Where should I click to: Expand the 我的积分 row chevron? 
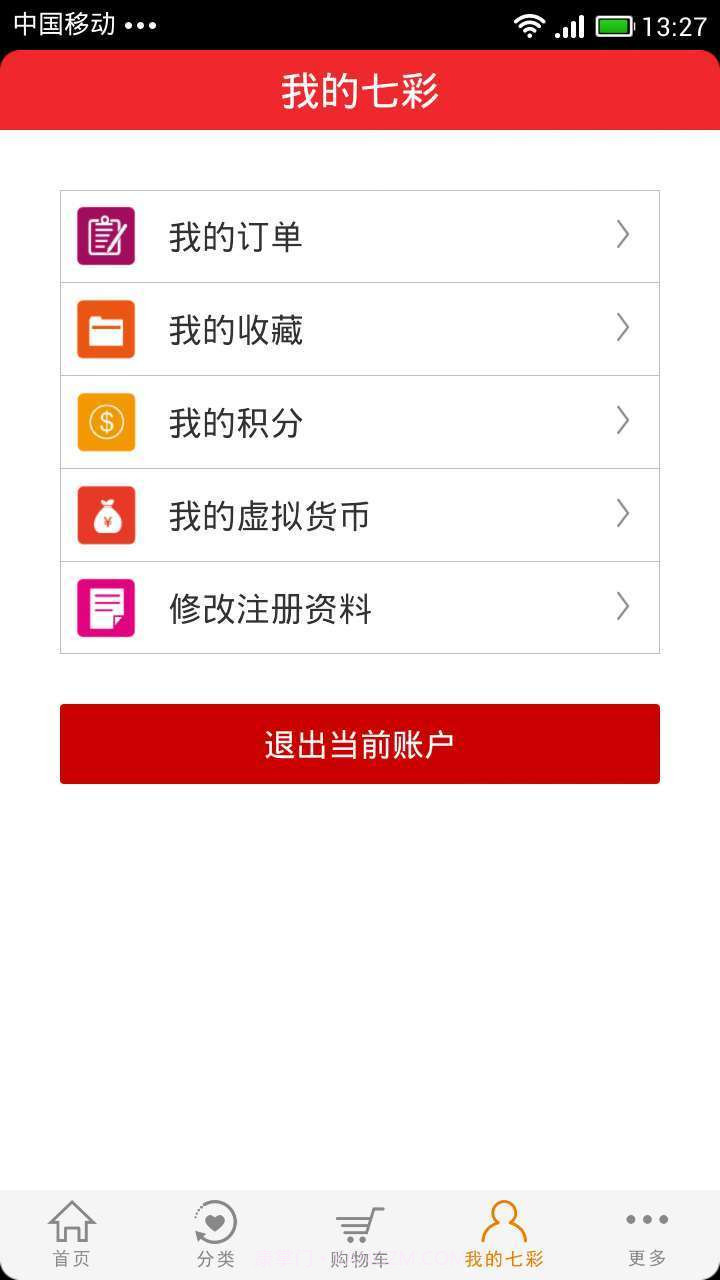click(622, 421)
